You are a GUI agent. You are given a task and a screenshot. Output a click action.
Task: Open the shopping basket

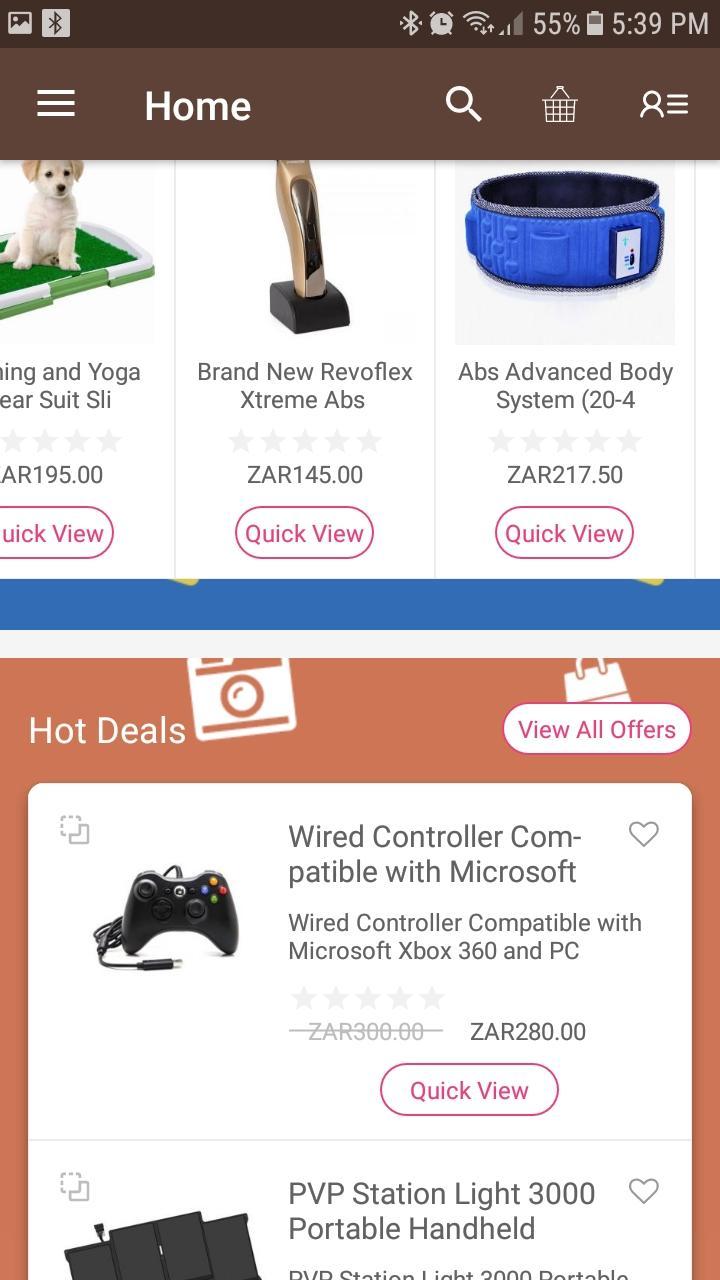click(560, 104)
